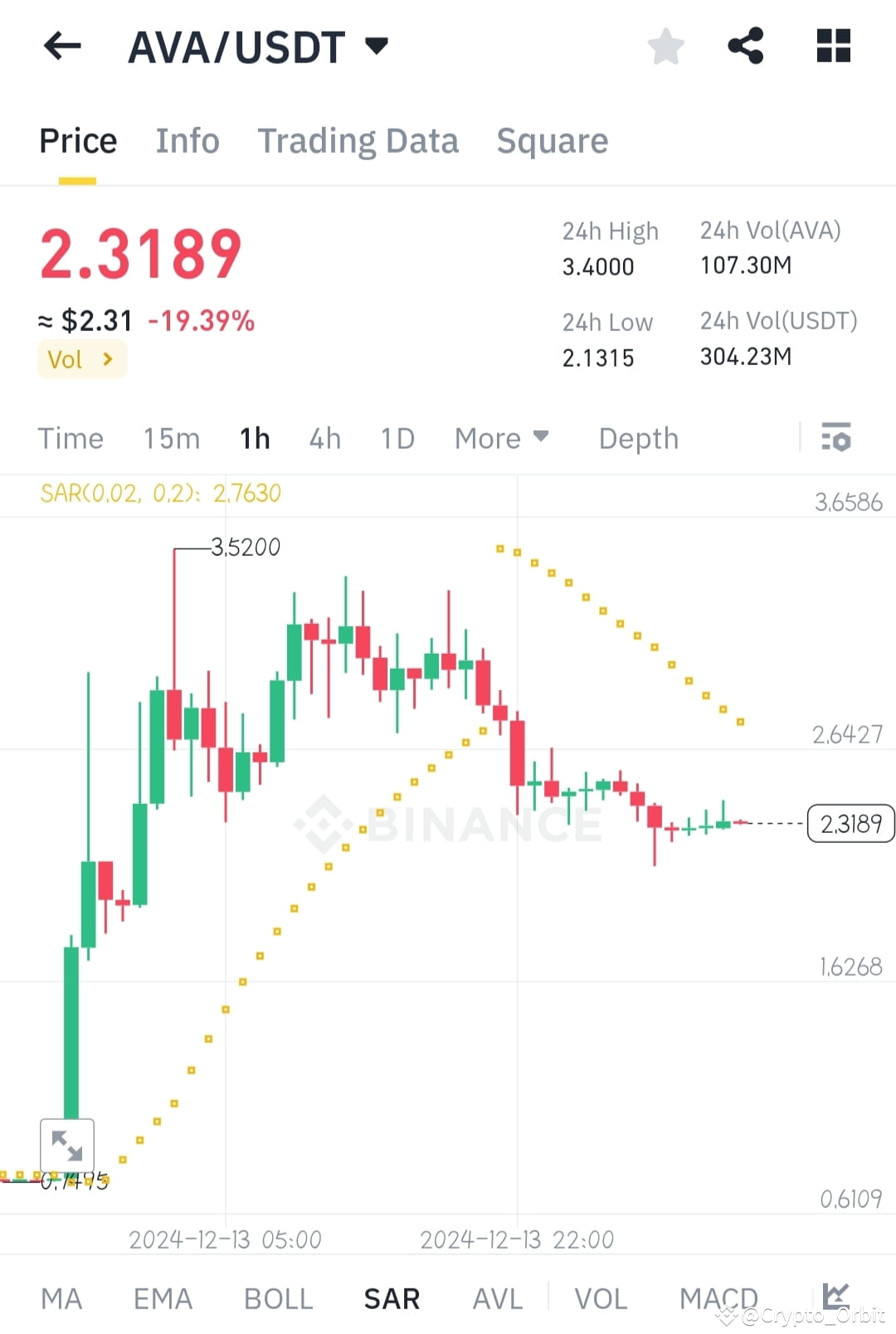This screenshot has height=1334, width=896.
Task: Show the Depth view
Action: (x=638, y=437)
